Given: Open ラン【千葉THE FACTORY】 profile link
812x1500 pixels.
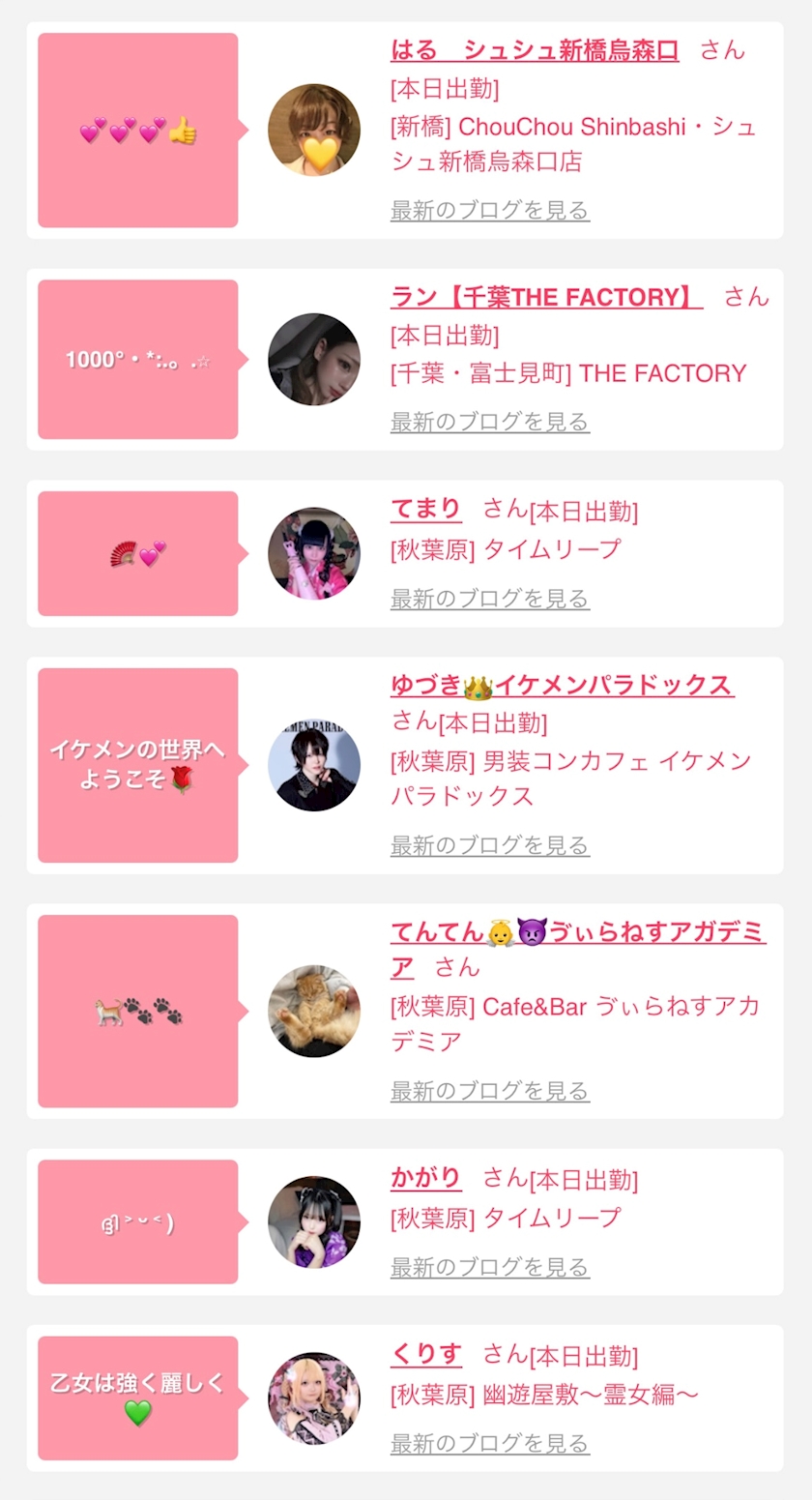Looking at the screenshot, I should point(546,297).
